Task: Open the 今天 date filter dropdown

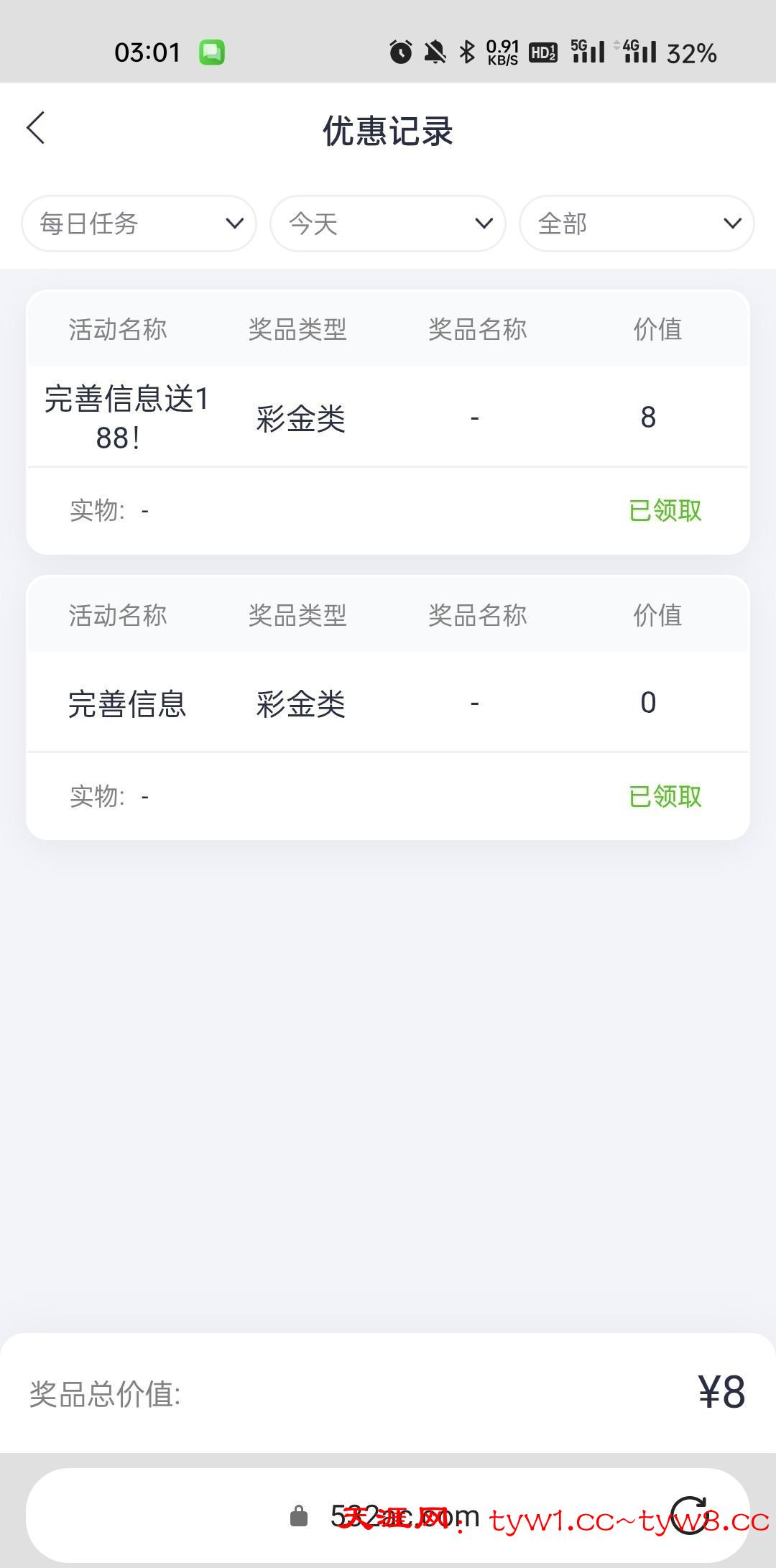Action: pyautogui.click(x=388, y=223)
